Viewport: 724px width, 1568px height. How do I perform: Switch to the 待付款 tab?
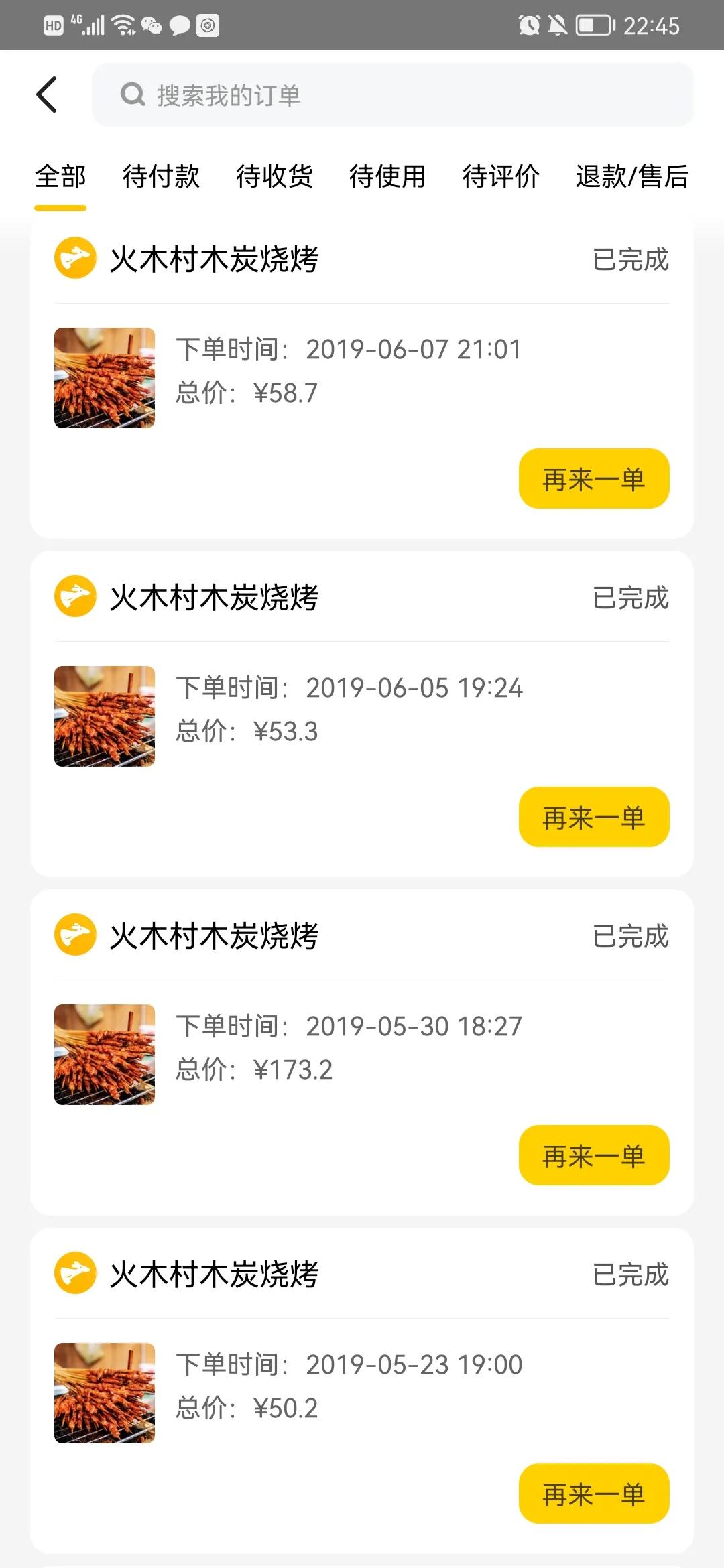pyautogui.click(x=162, y=176)
